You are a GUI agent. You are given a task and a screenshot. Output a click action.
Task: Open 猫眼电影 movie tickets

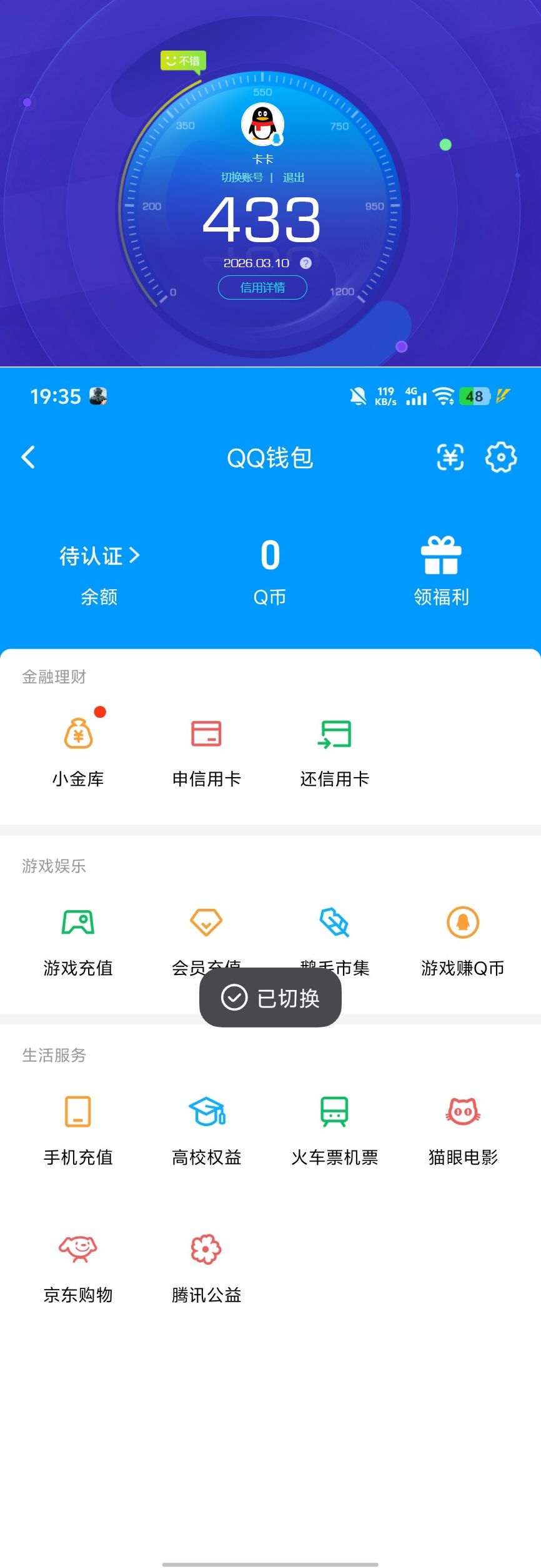tap(462, 1127)
